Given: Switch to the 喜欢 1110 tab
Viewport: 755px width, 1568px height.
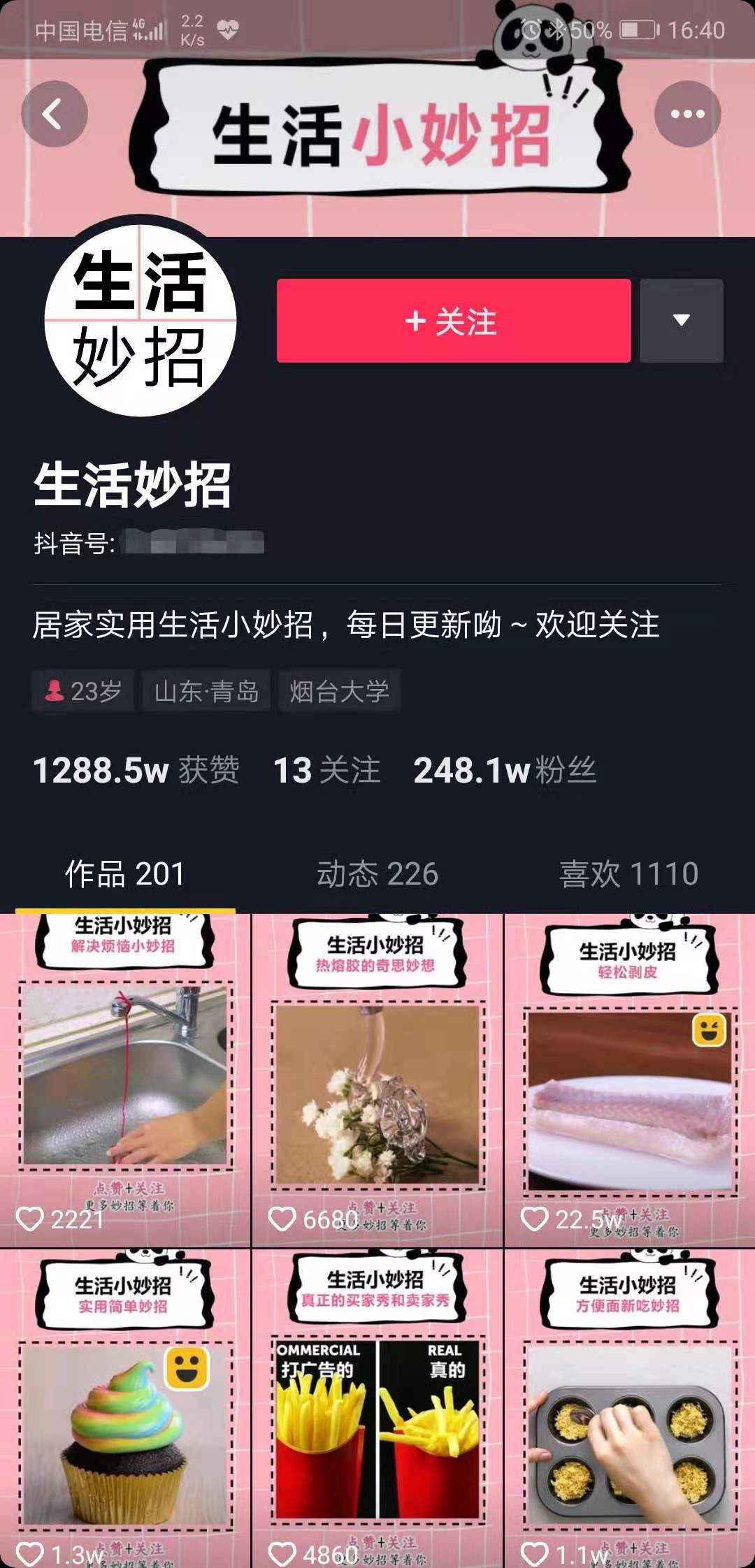Looking at the screenshot, I should click(628, 874).
